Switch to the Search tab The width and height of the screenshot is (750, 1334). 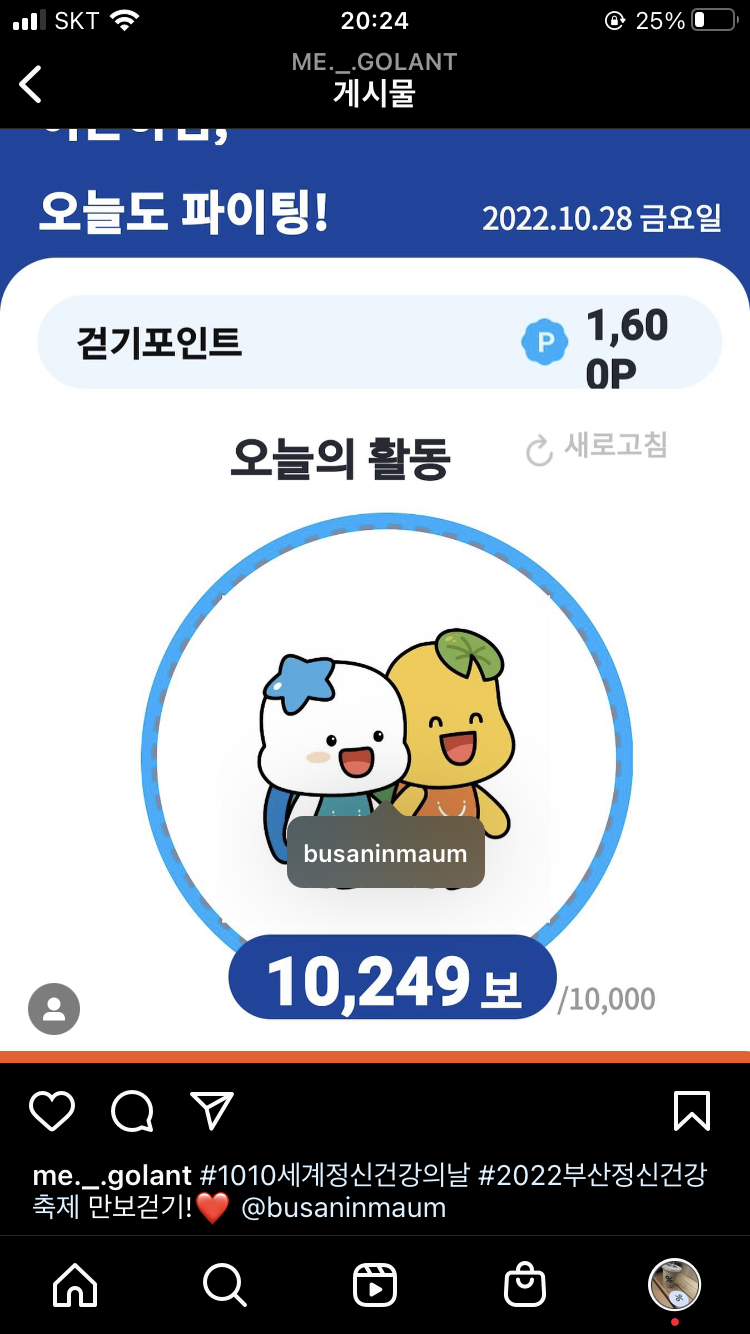pos(224,1285)
